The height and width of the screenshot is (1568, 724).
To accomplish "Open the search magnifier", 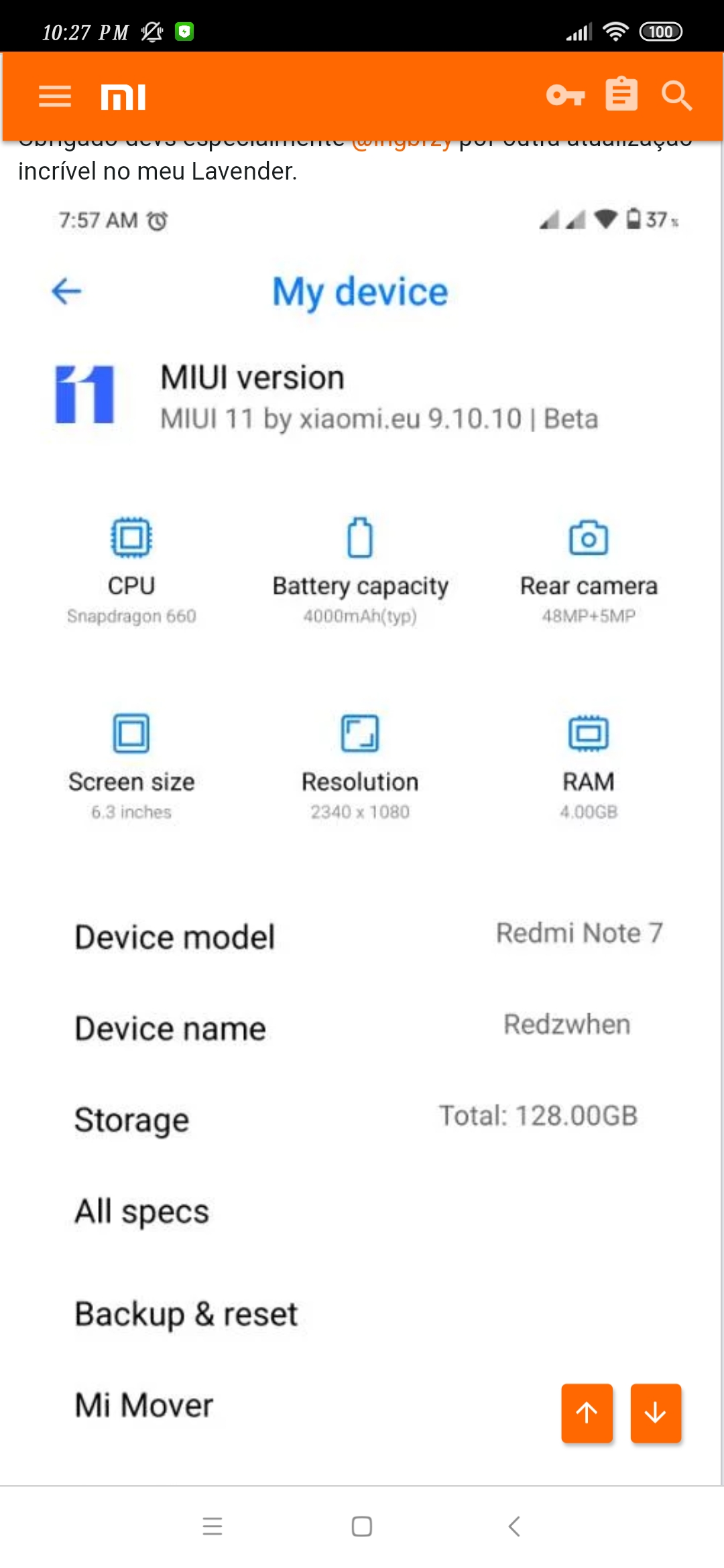I will click(677, 95).
